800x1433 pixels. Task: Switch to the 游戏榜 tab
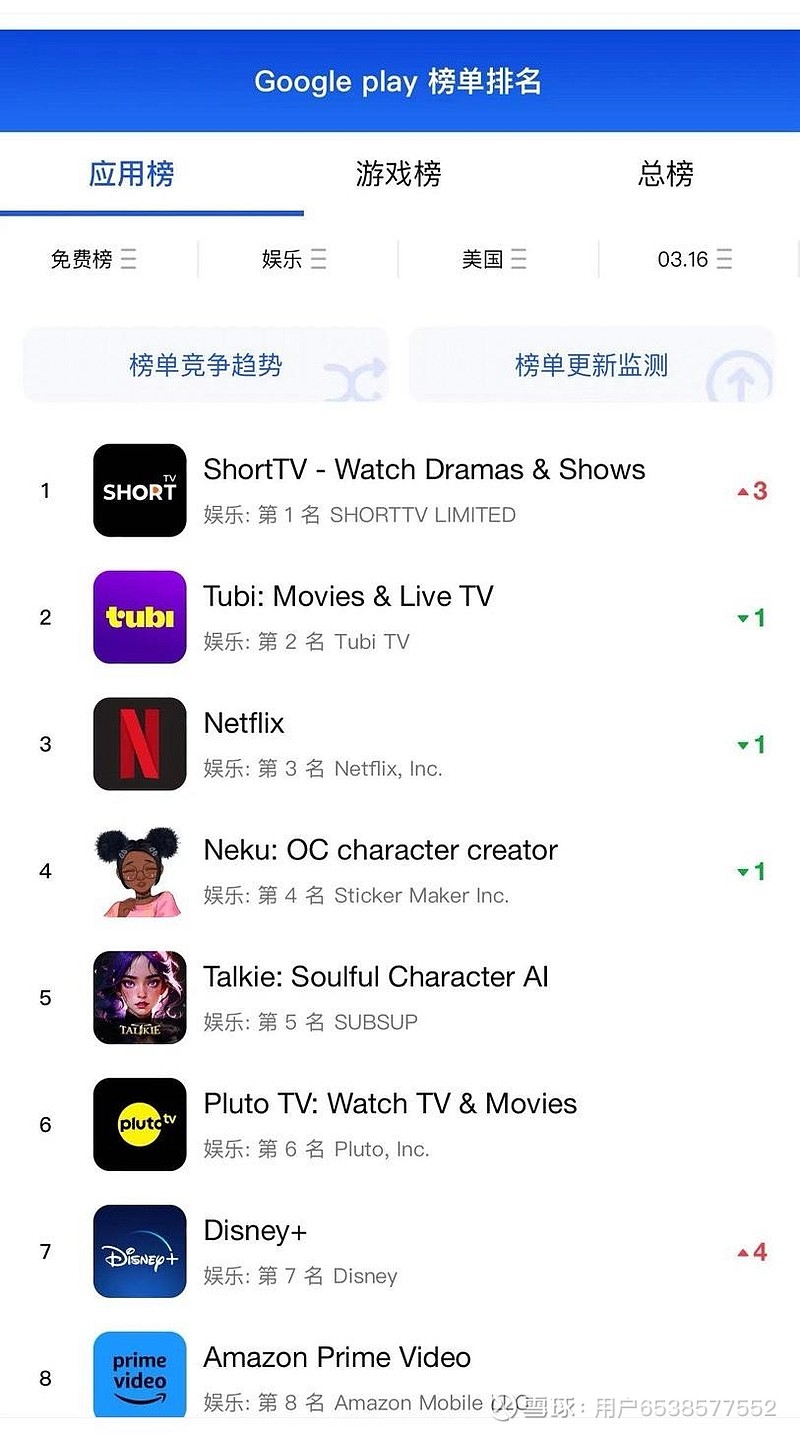coord(398,174)
